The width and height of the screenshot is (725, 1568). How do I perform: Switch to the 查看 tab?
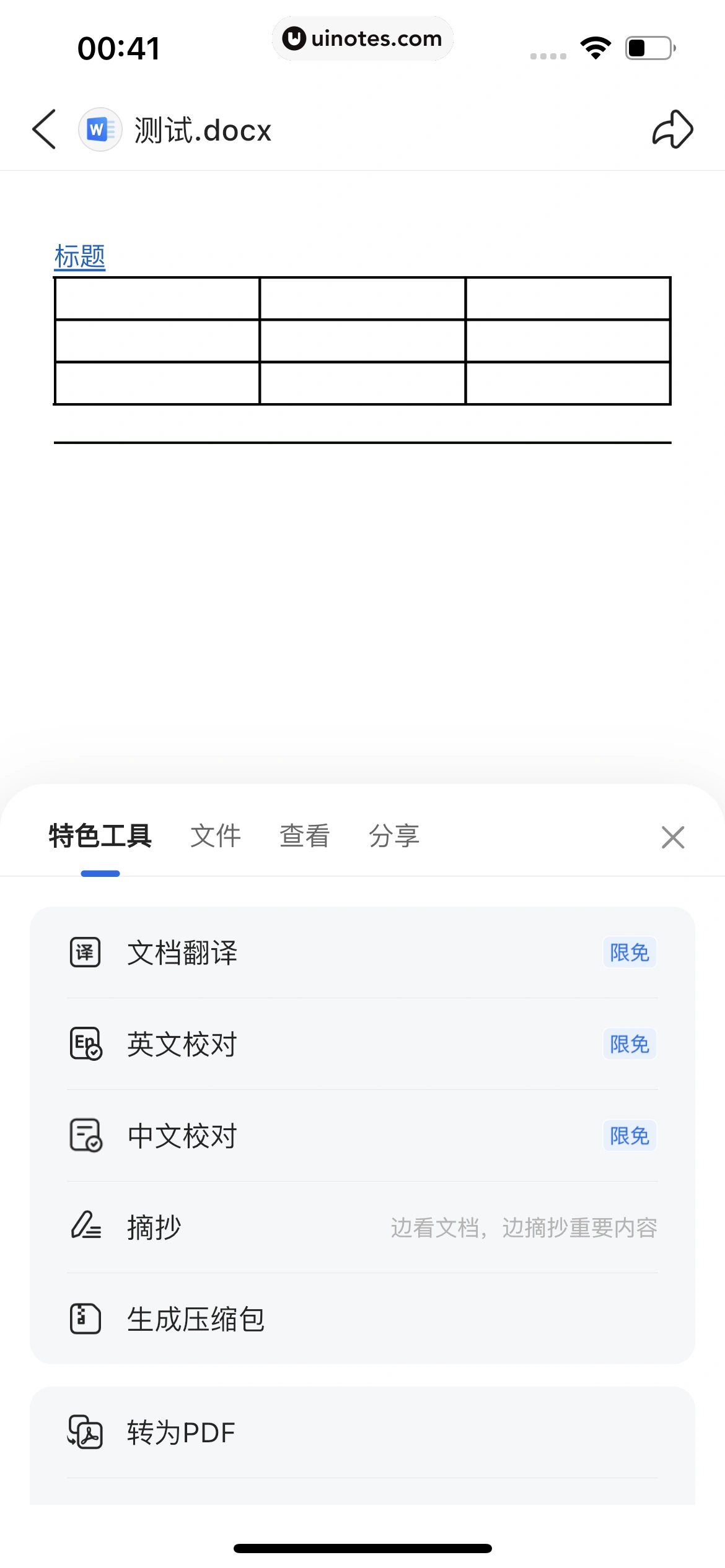[x=304, y=836]
